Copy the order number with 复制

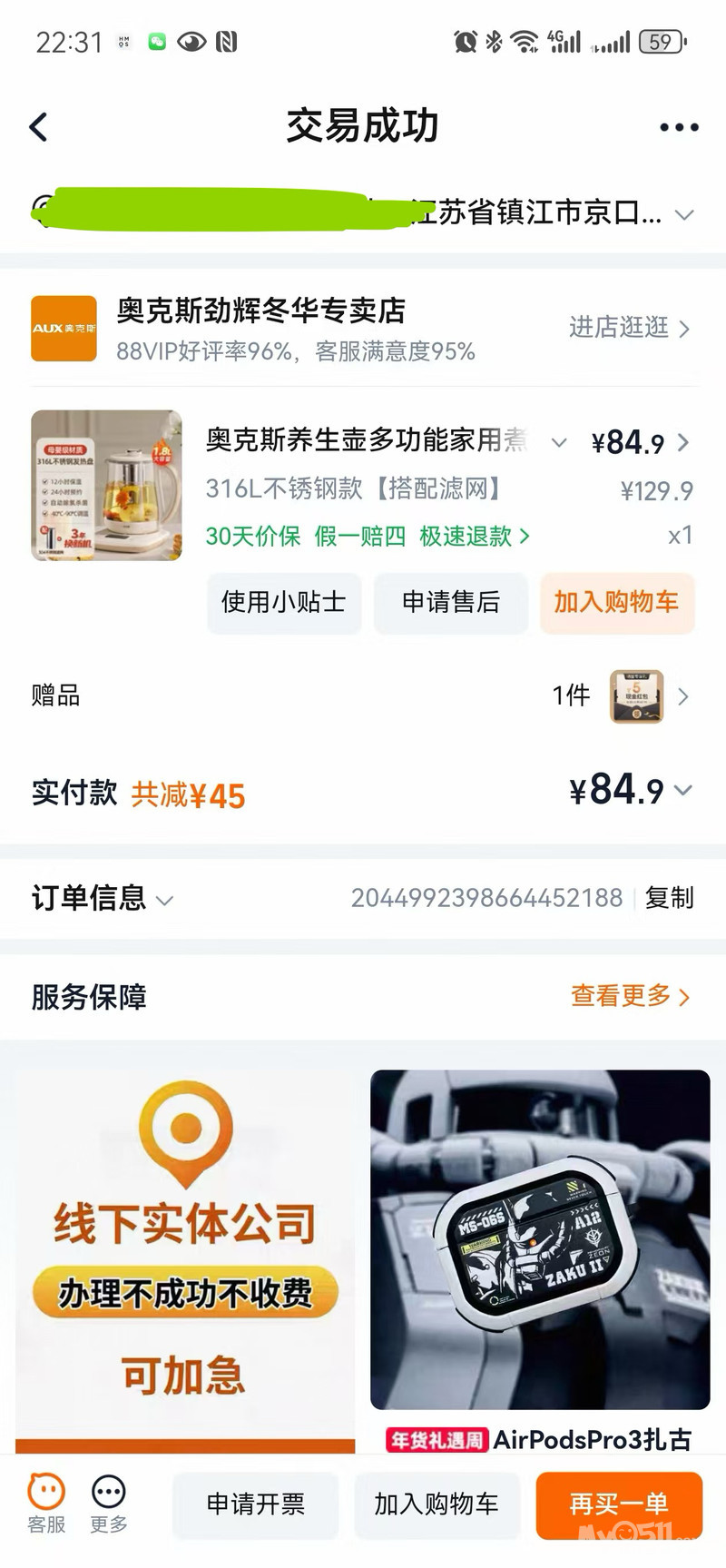[670, 898]
